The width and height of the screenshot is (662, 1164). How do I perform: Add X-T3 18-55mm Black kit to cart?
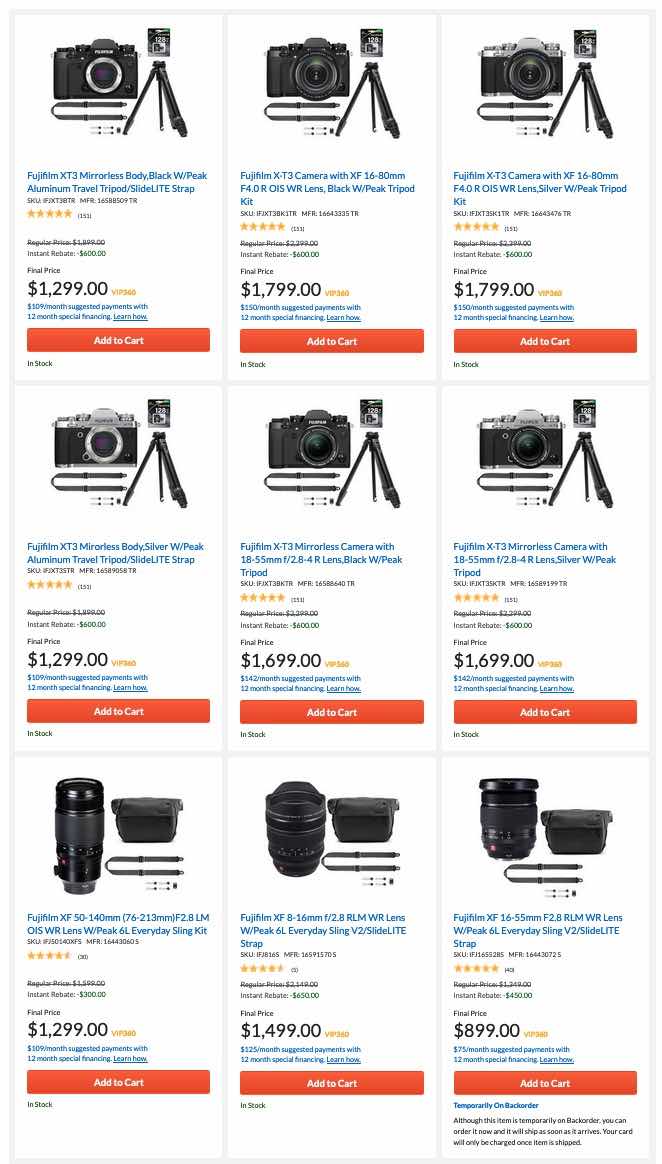pos(331,712)
